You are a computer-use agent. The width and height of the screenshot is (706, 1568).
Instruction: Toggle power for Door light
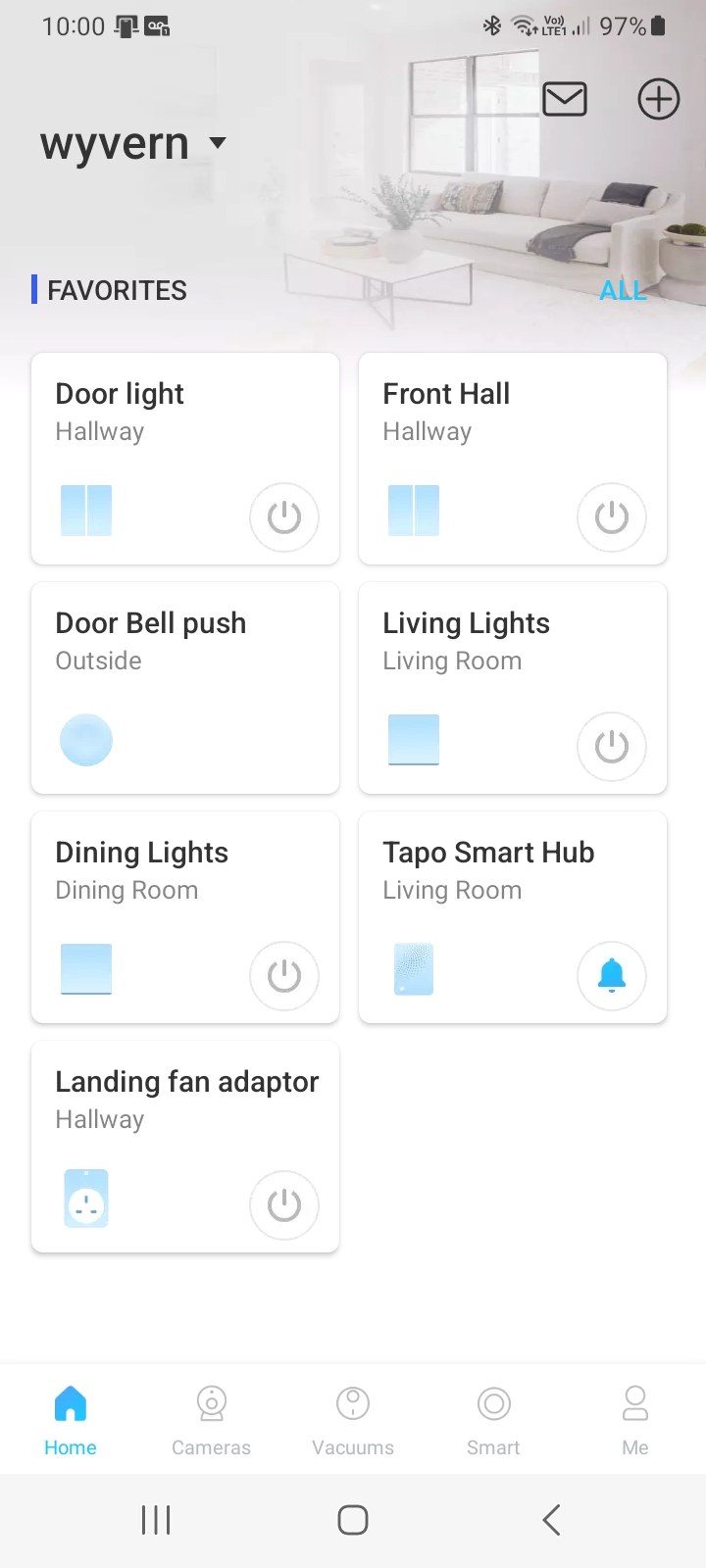click(284, 517)
